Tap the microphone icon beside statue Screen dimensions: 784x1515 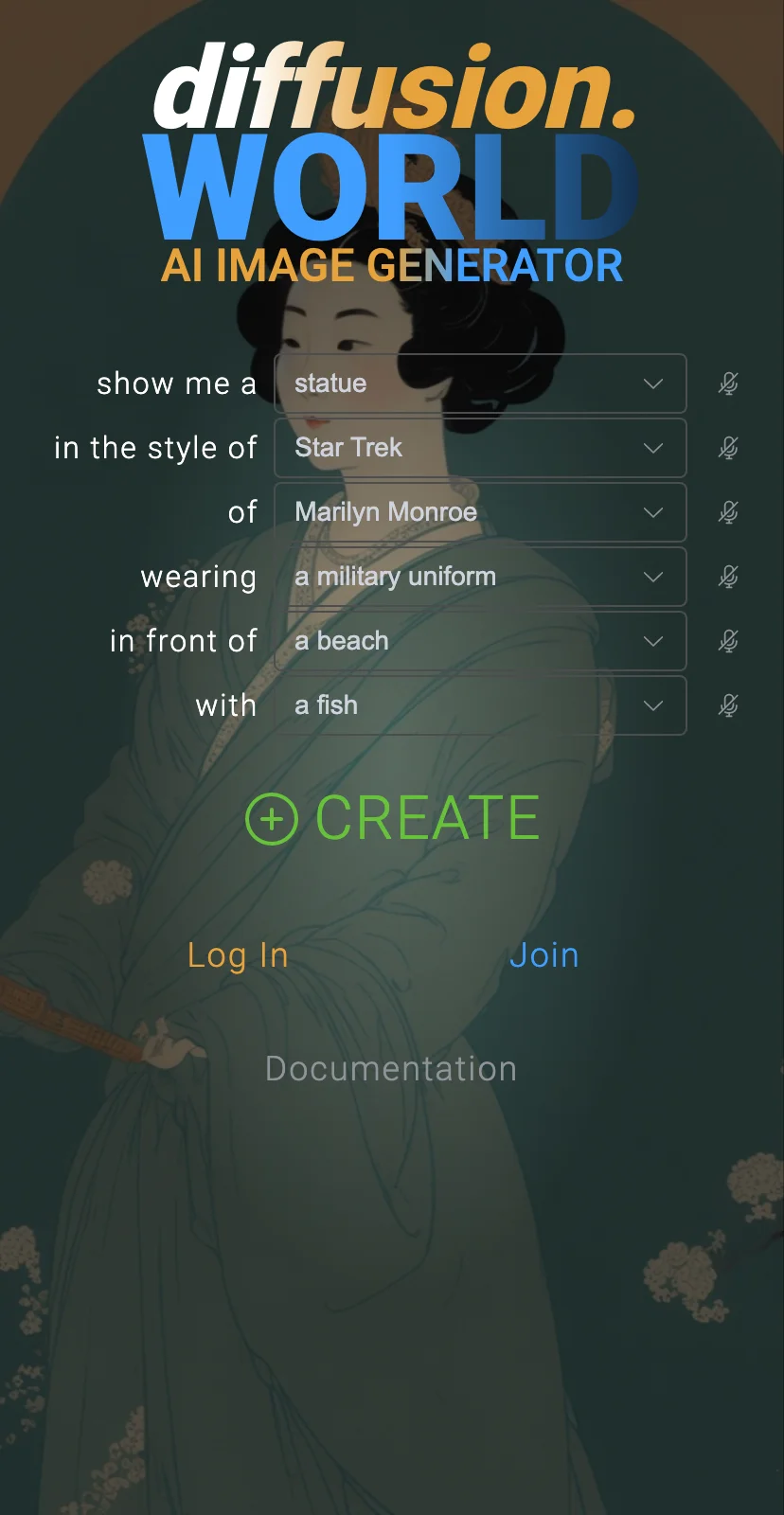point(728,383)
